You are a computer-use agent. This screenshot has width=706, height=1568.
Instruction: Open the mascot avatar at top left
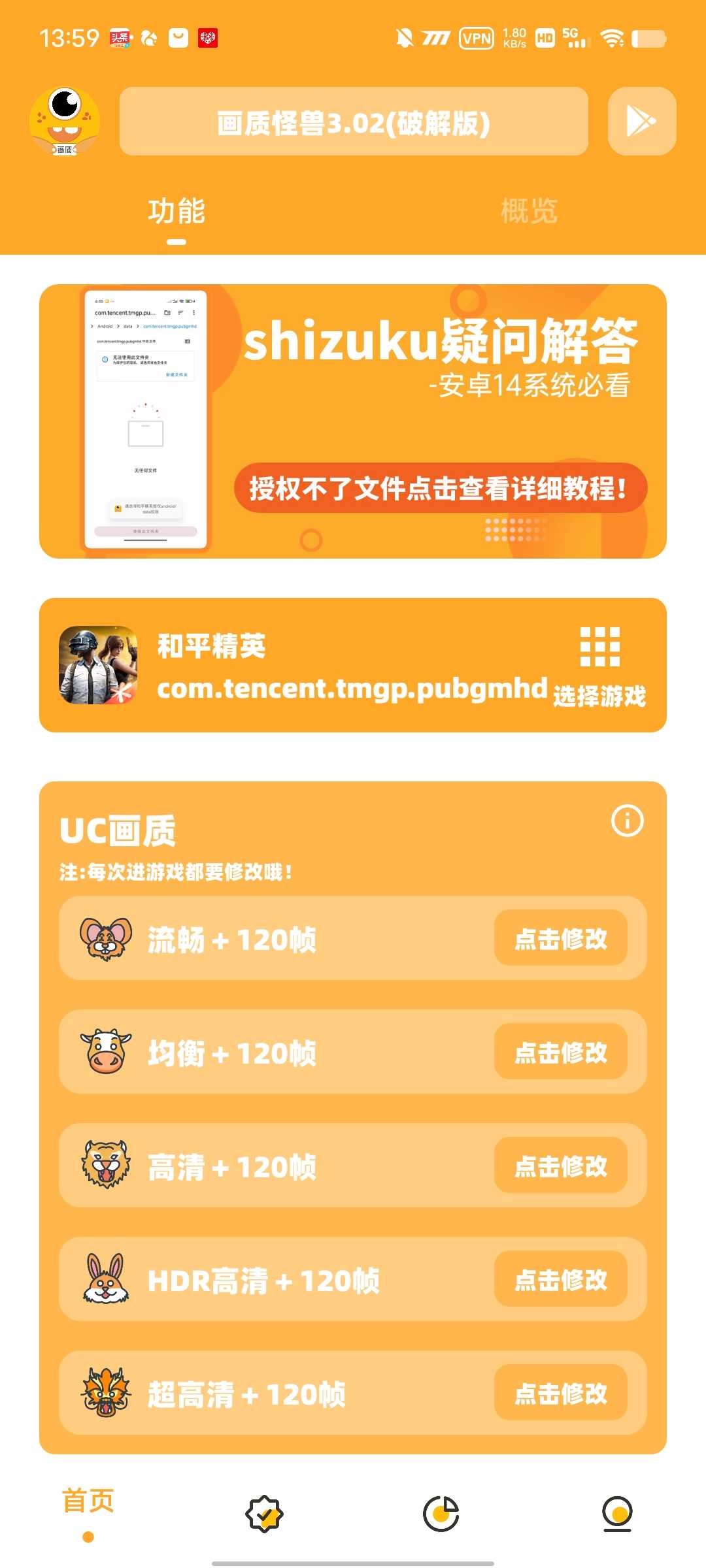pos(65,122)
